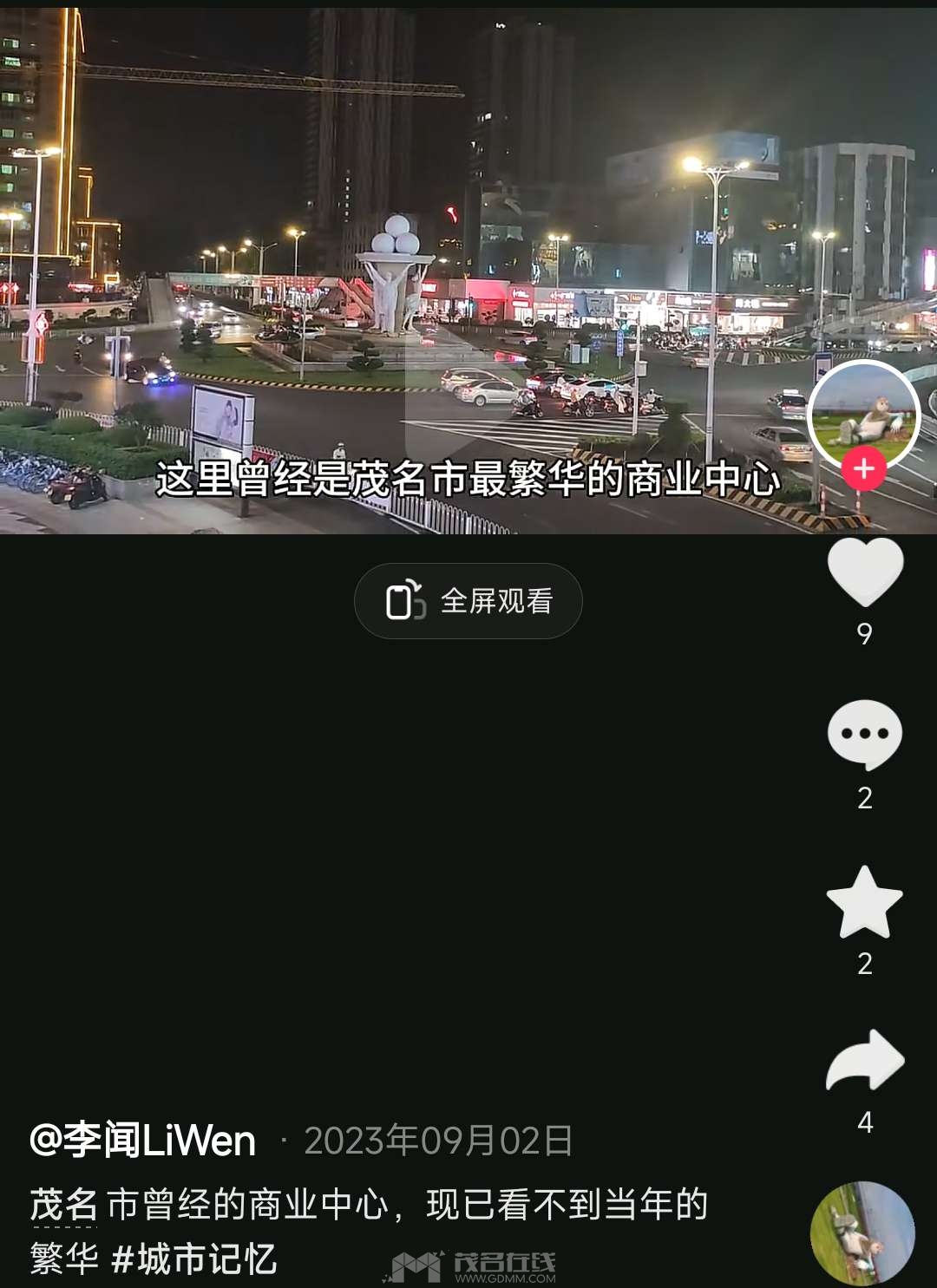Open the #城市记忆 hashtag
The image size is (937, 1288).
(x=194, y=1259)
